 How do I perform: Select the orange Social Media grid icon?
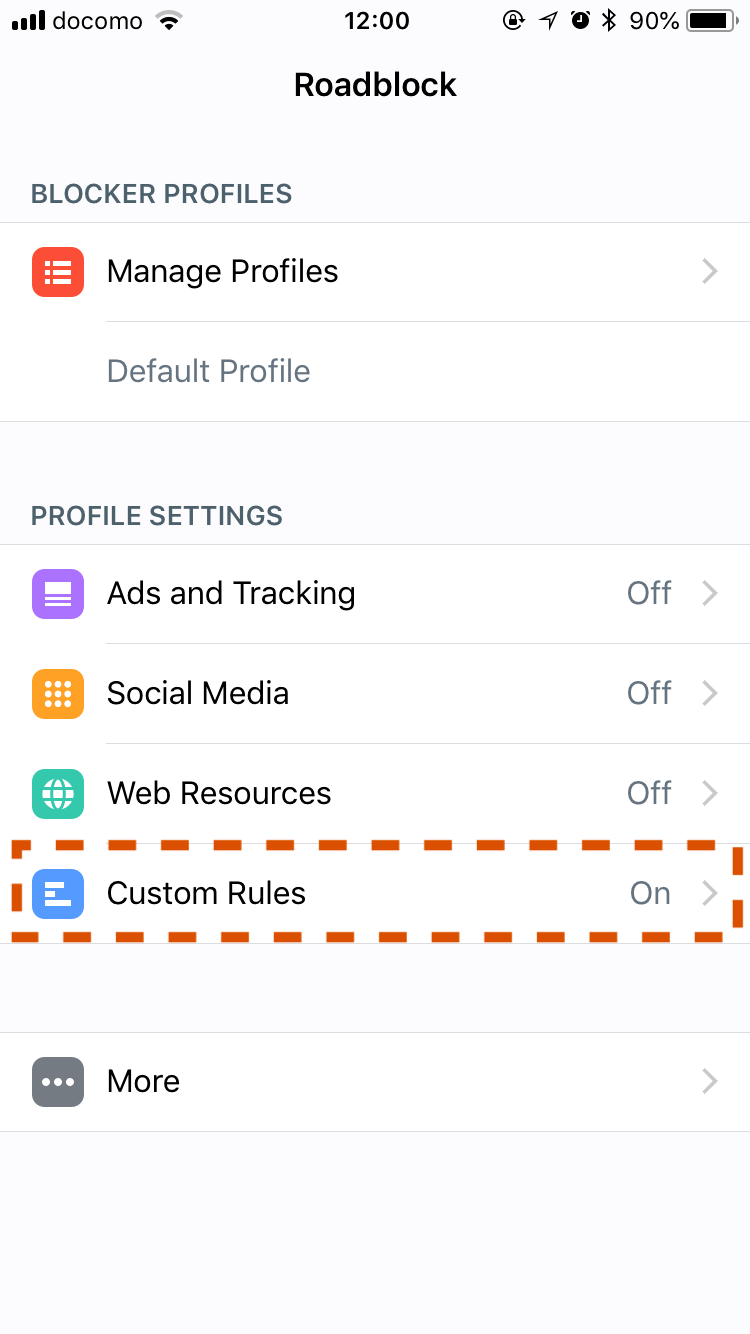57,693
